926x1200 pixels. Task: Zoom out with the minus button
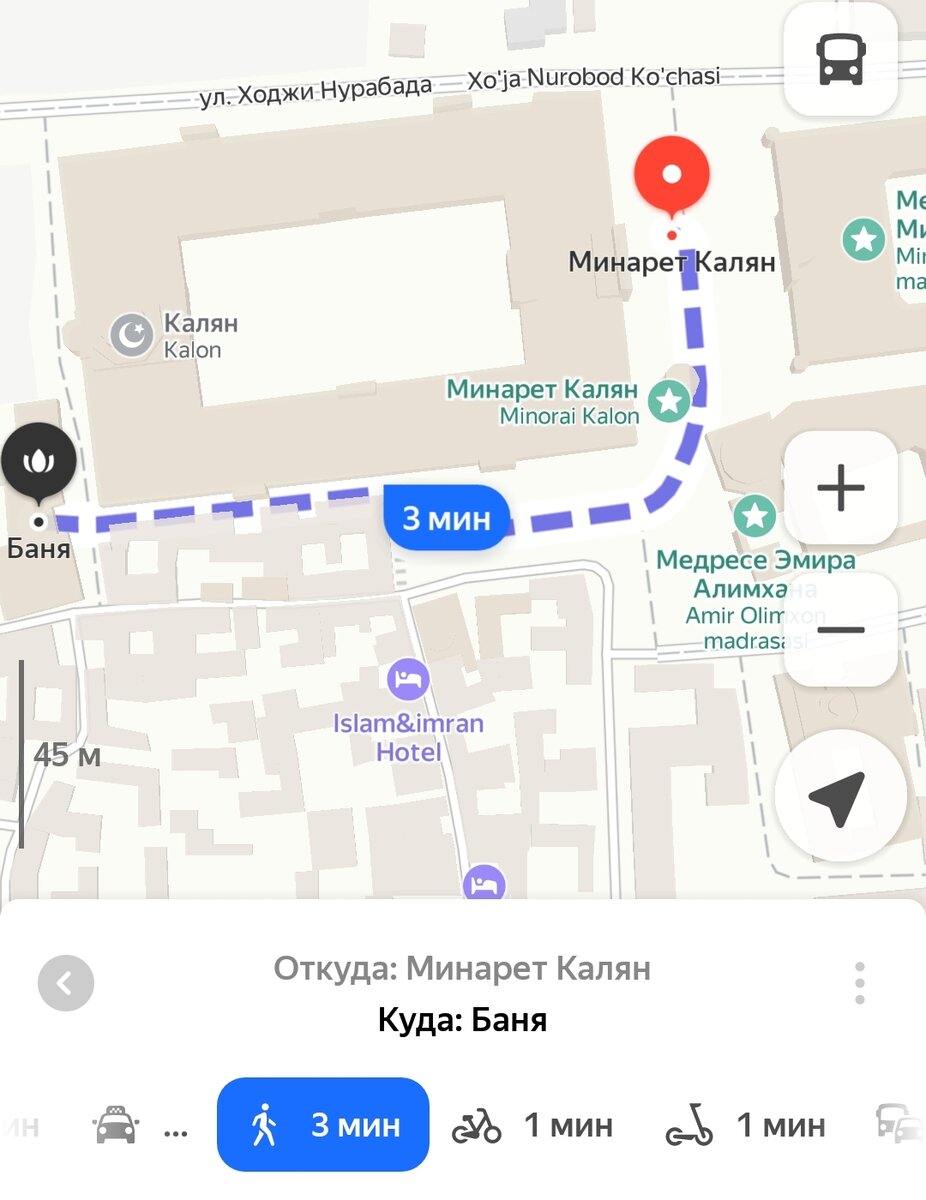click(841, 628)
